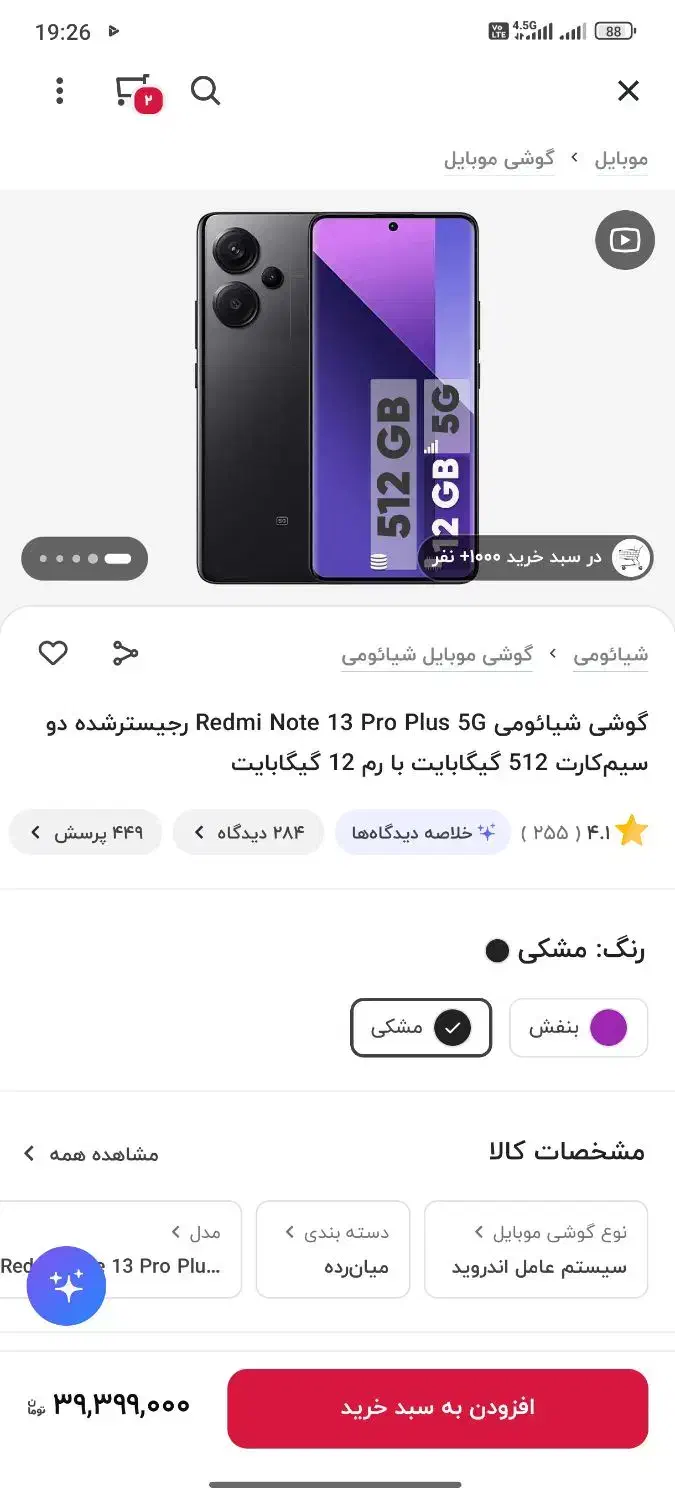Select the مشکی black color
The image size is (675, 1500).
420,1028
